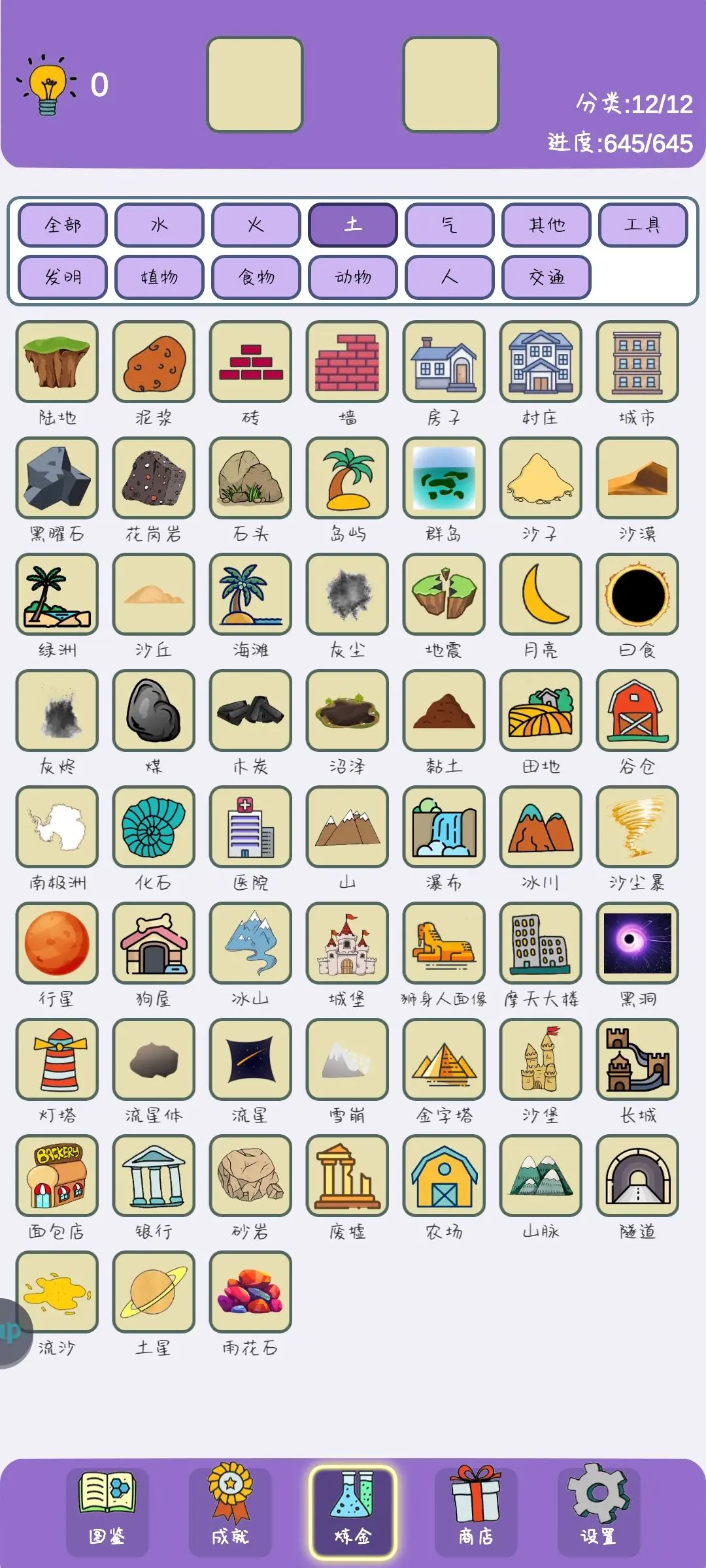Filter elements by 火 category
The height and width of the screenshot is (1568, 706).
tap(256, 225)
